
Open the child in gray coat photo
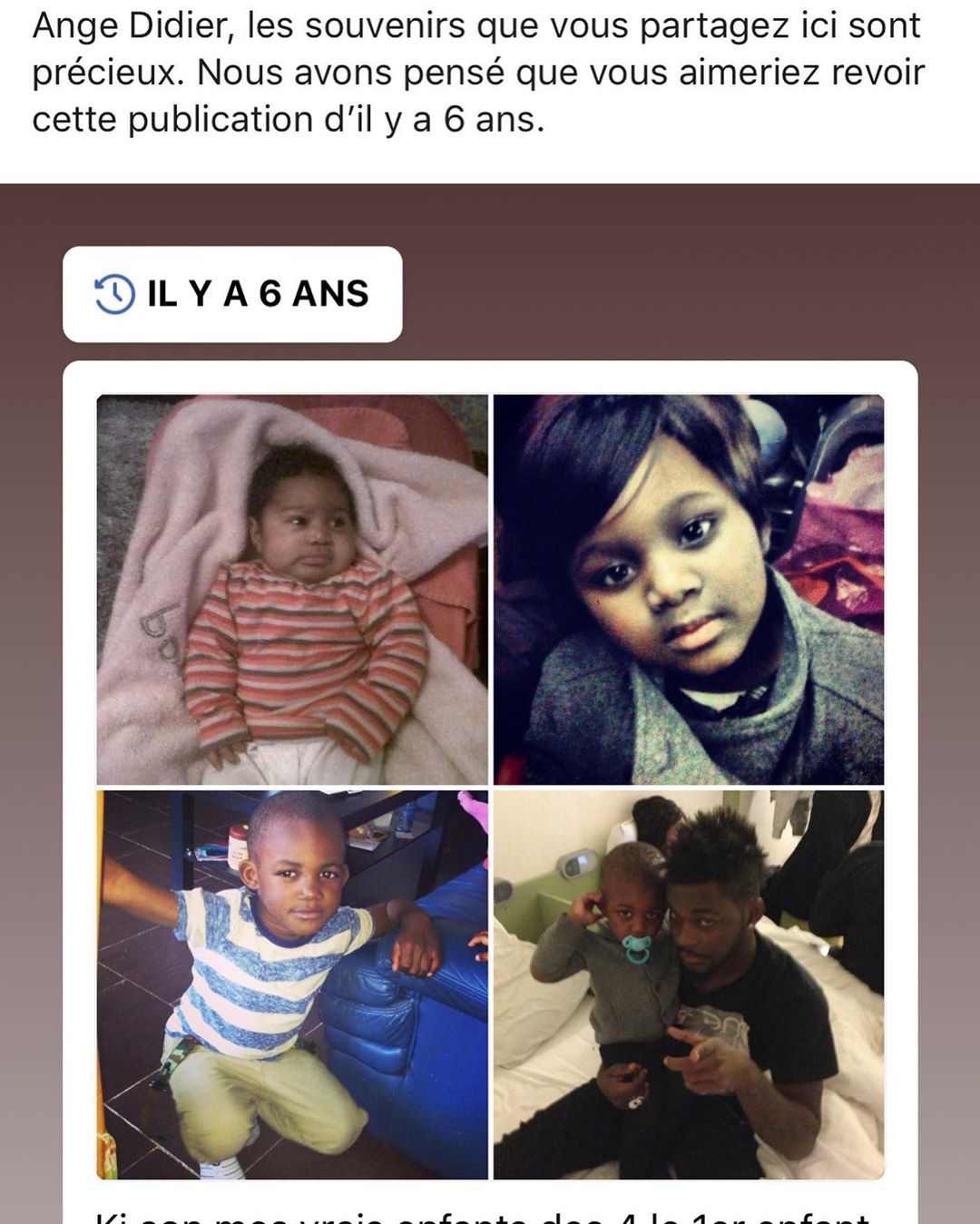(689, 589)
